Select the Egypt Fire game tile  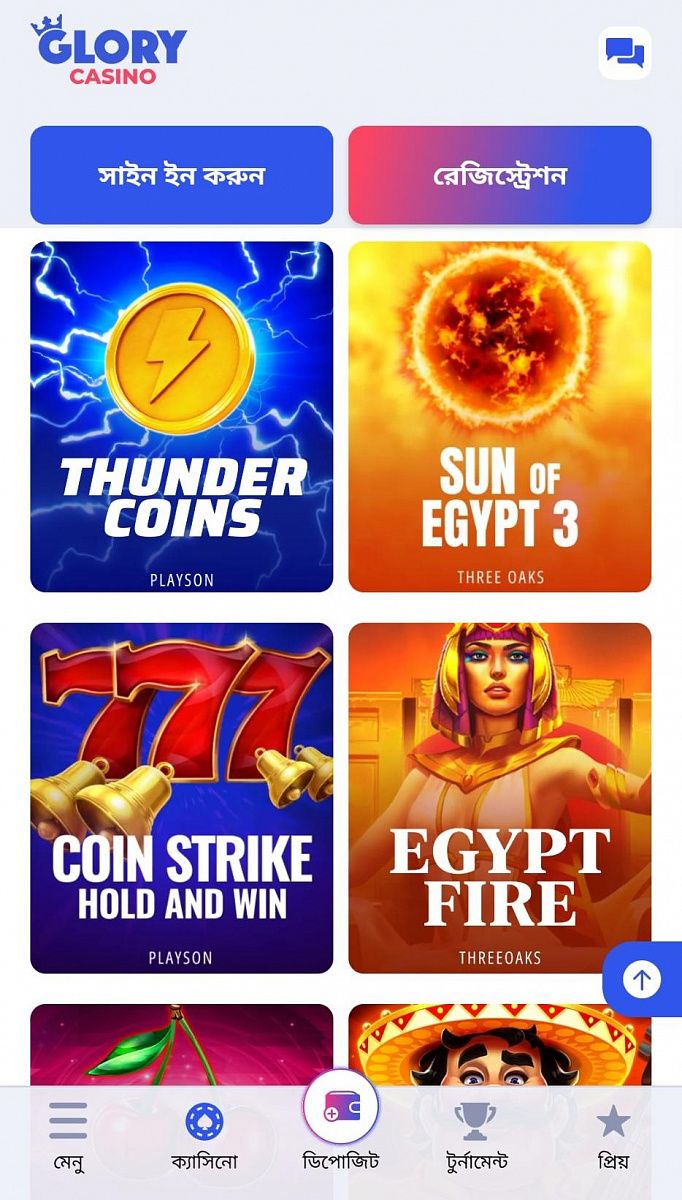click(499, 797)
